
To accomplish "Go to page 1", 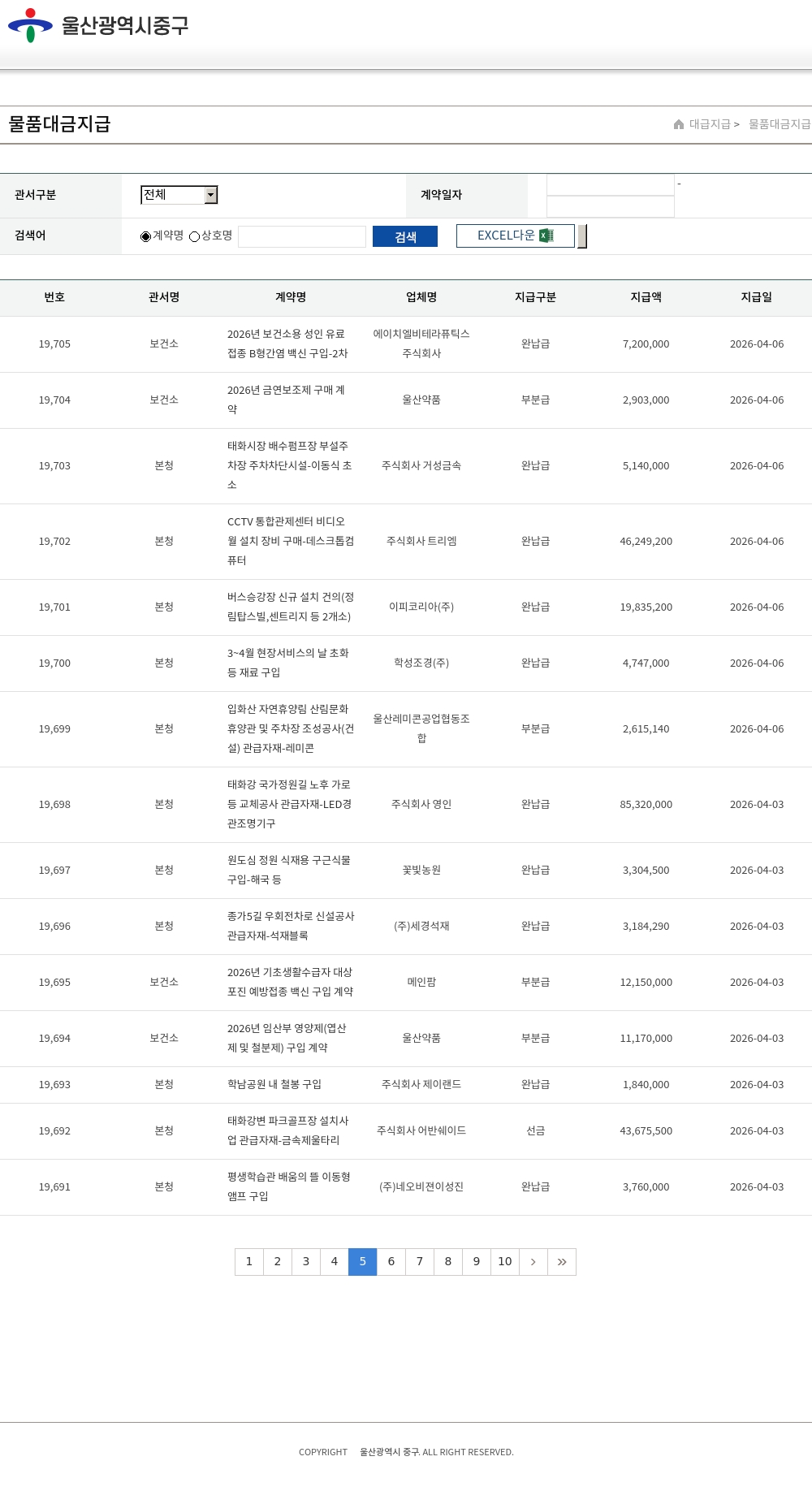I will [249, 1261].
